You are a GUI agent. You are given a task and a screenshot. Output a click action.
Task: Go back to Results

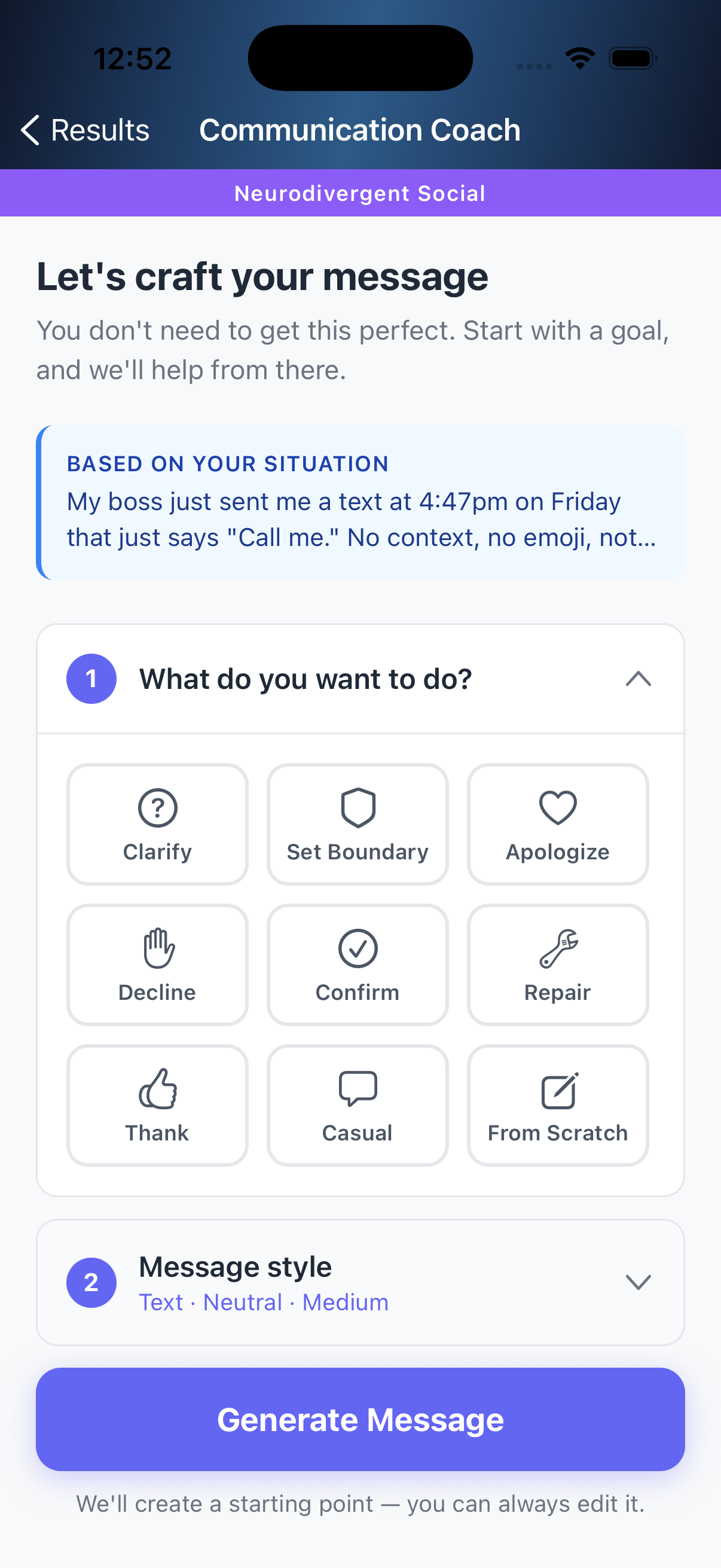tap(85, 130)
